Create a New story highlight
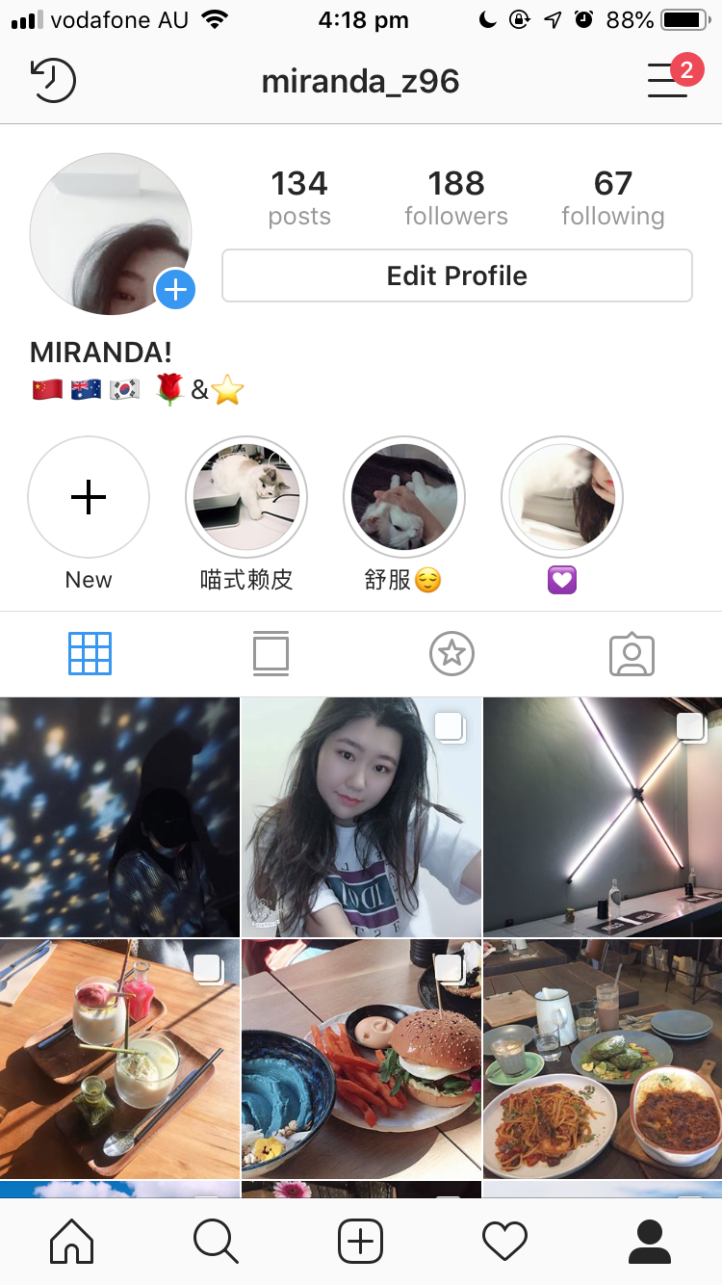This screenshot has height=1285, width=722. coord(88,497)
